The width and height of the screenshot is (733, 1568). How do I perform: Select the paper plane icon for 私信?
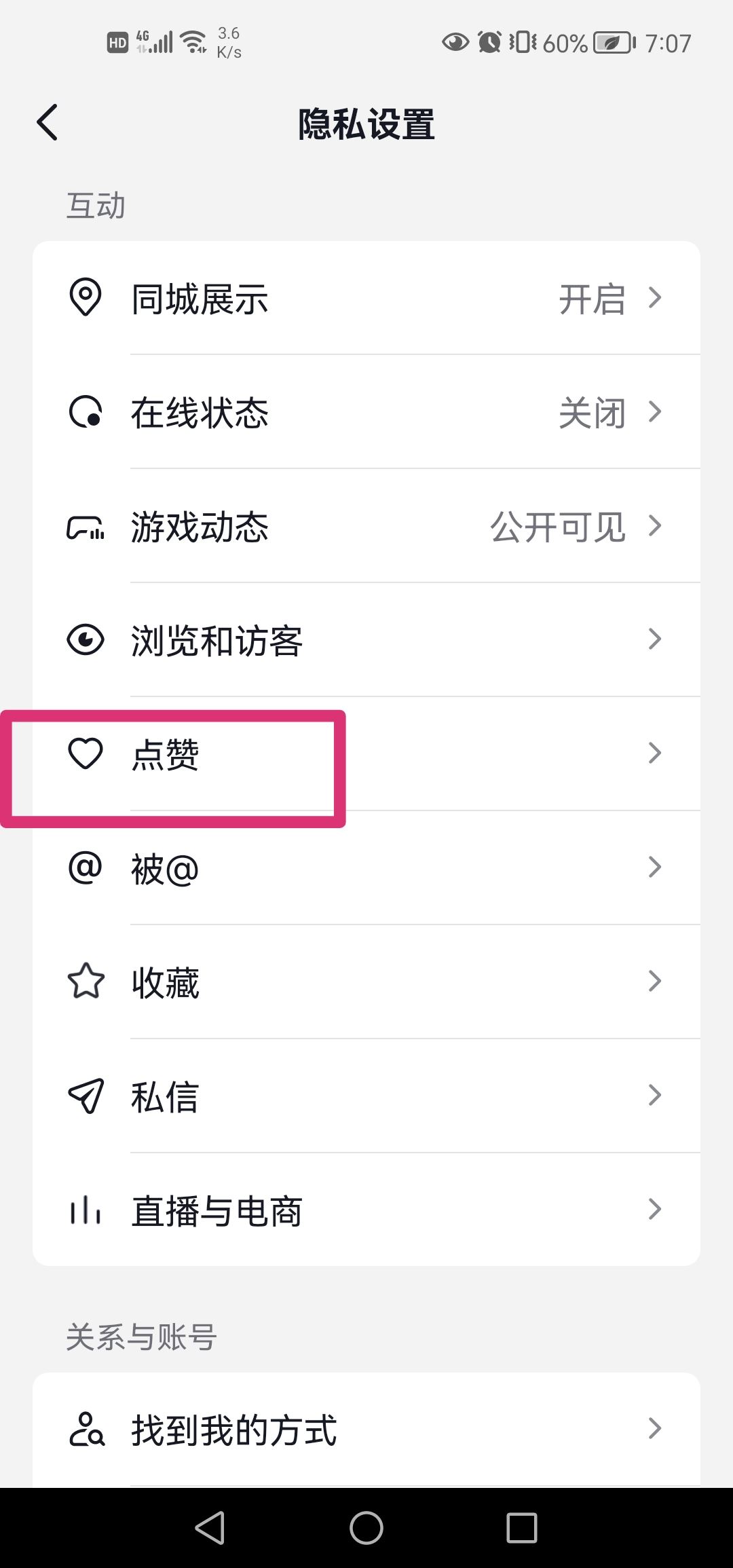(86, 1094)
